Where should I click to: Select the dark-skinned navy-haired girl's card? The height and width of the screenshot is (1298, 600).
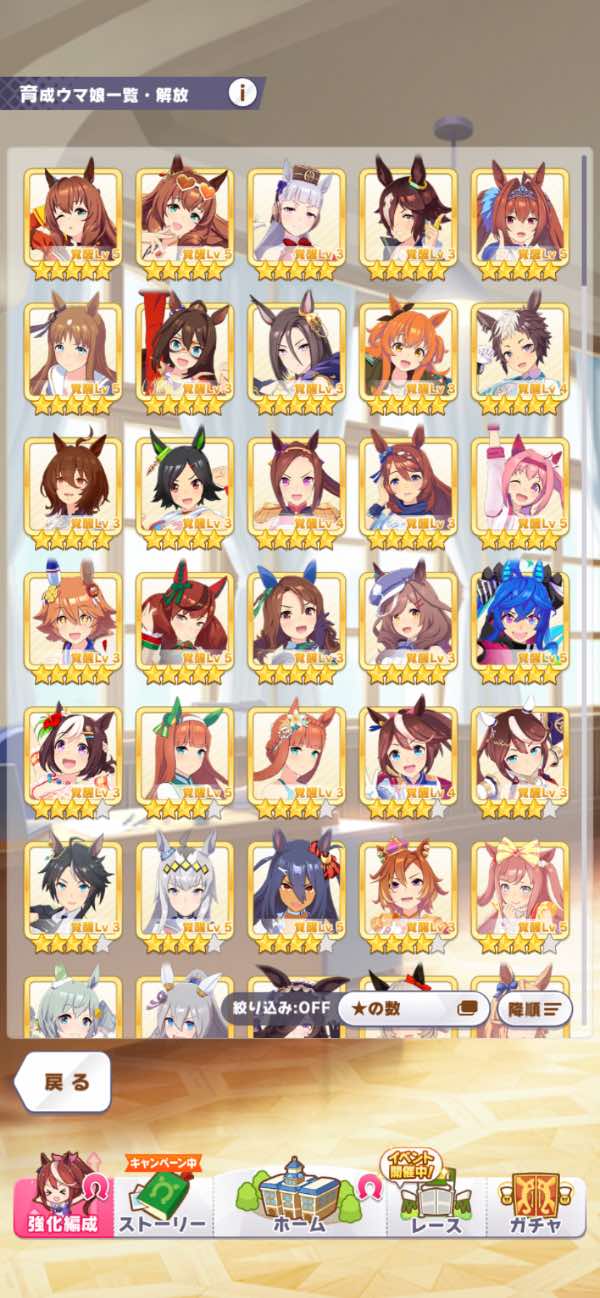[297, 893]
